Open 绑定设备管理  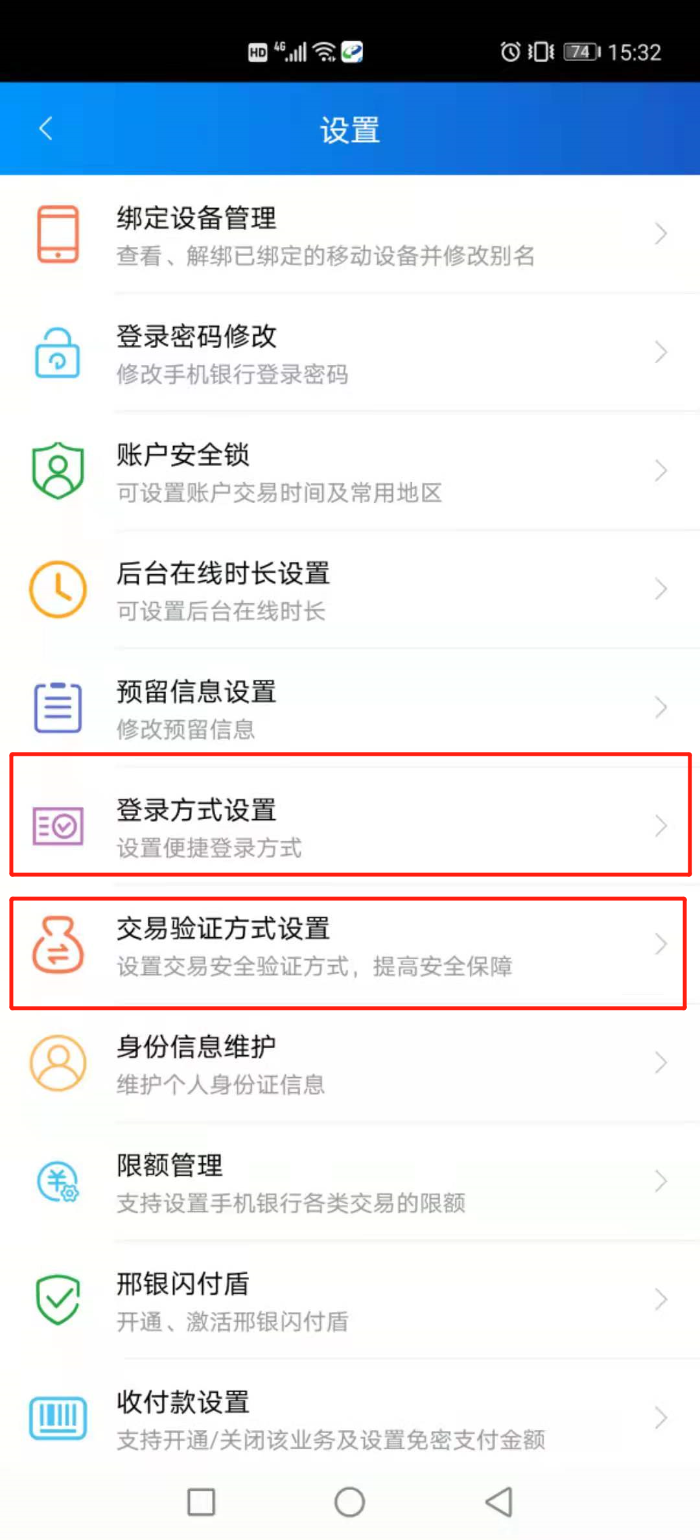click(x=350, y=235)
